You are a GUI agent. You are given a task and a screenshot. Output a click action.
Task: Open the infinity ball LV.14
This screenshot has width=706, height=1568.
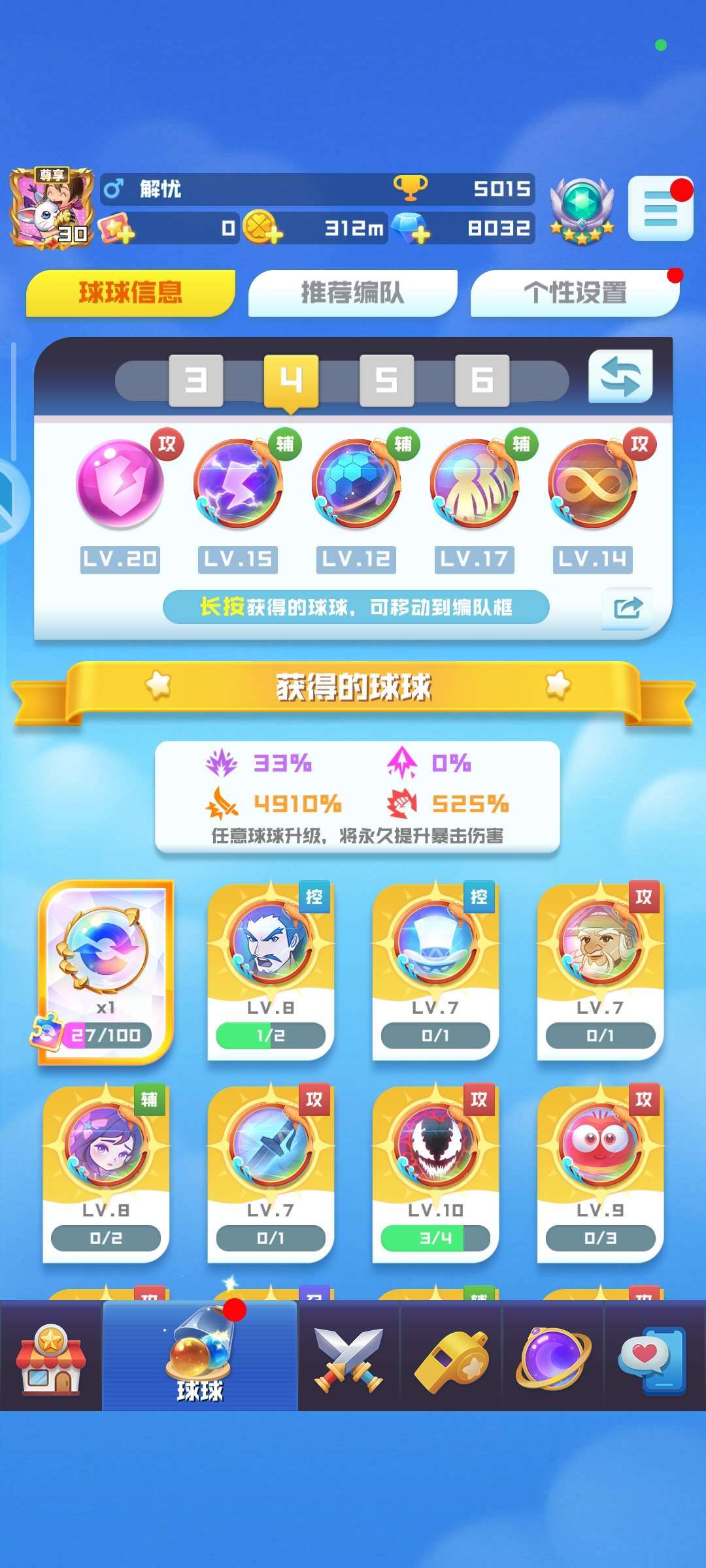592,483
